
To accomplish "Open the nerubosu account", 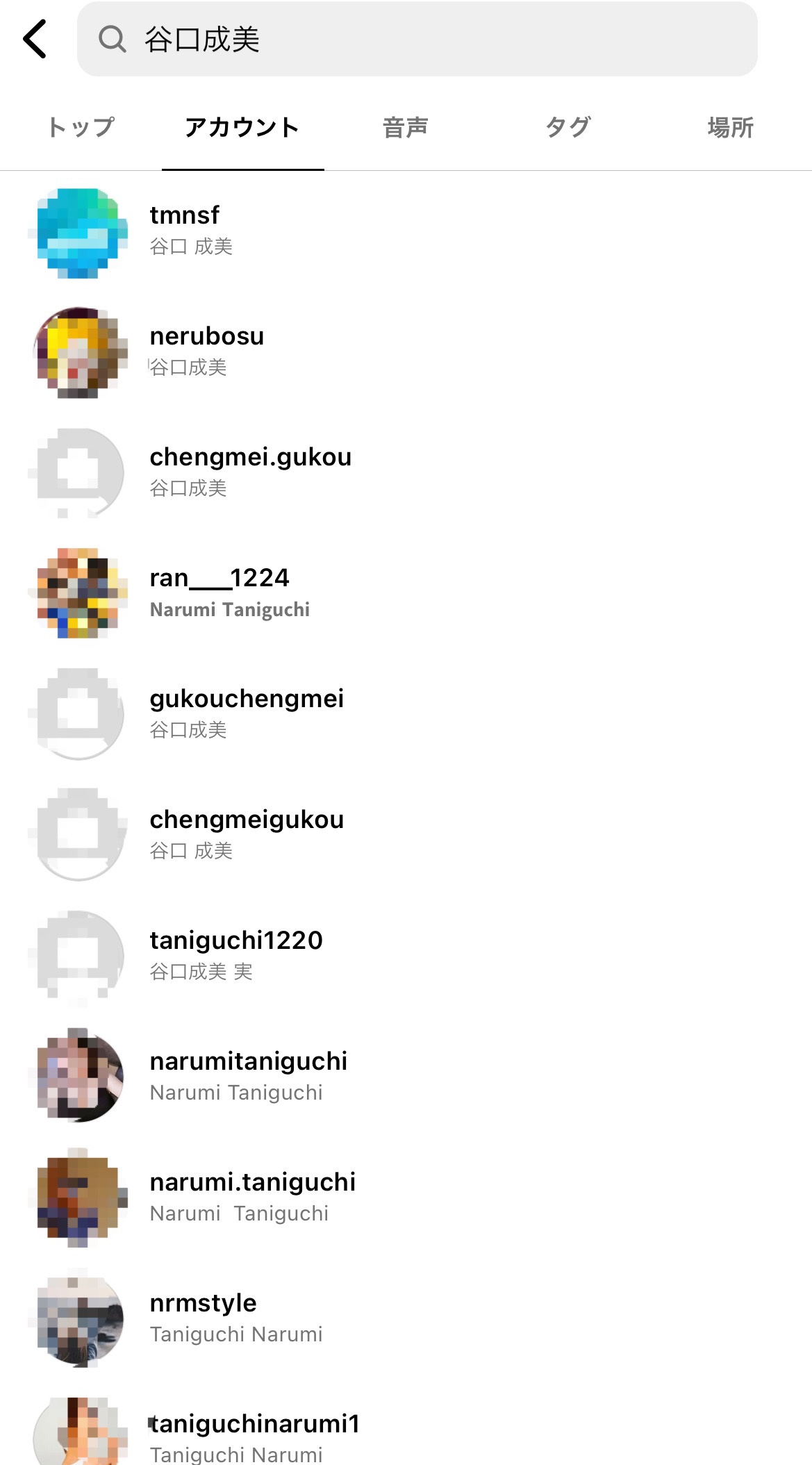I will tap(207, 350).
